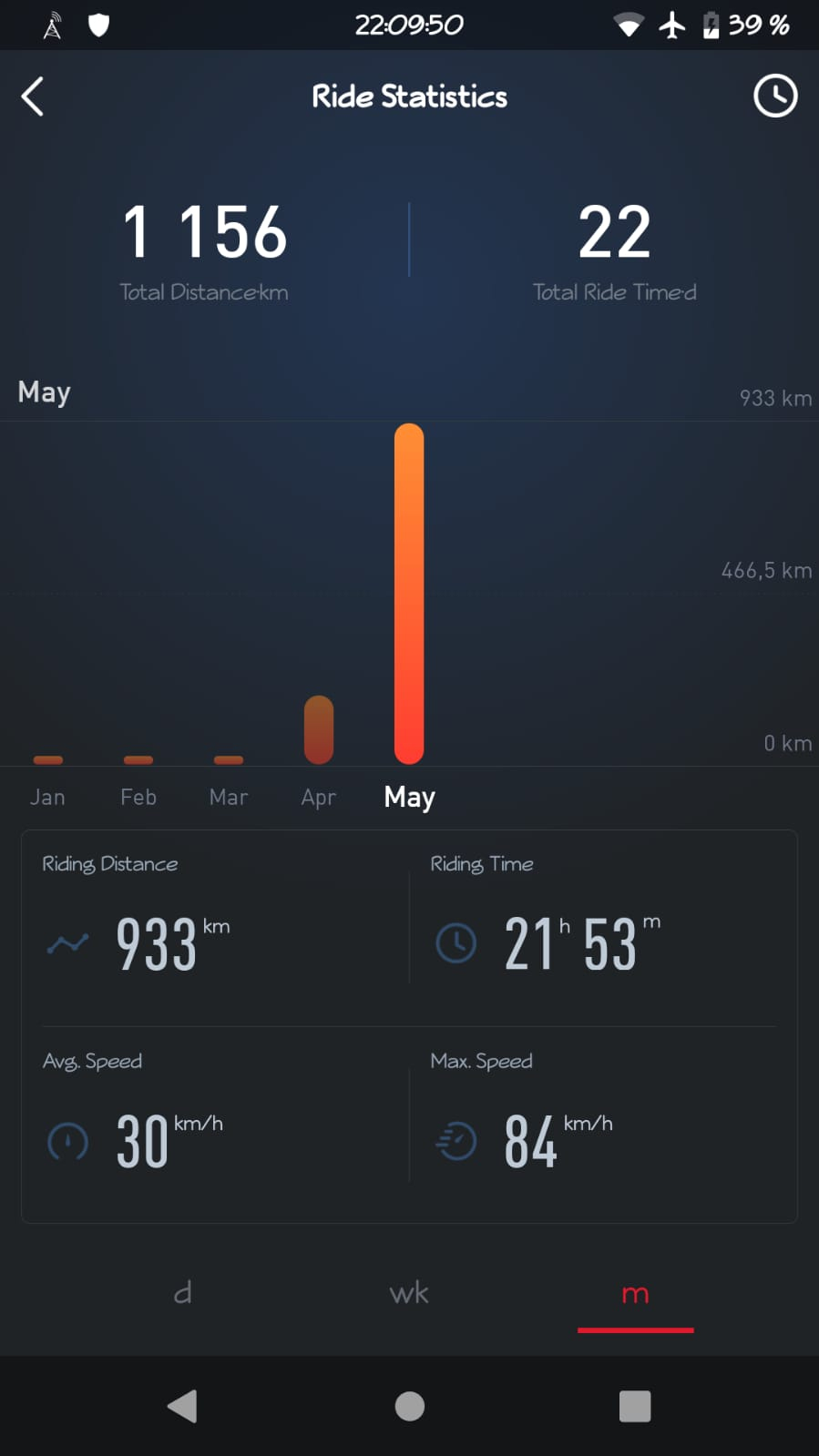The image size is (819, 1456).
Task: Go back from Ride Statistics
Action: tap(33, 97)
